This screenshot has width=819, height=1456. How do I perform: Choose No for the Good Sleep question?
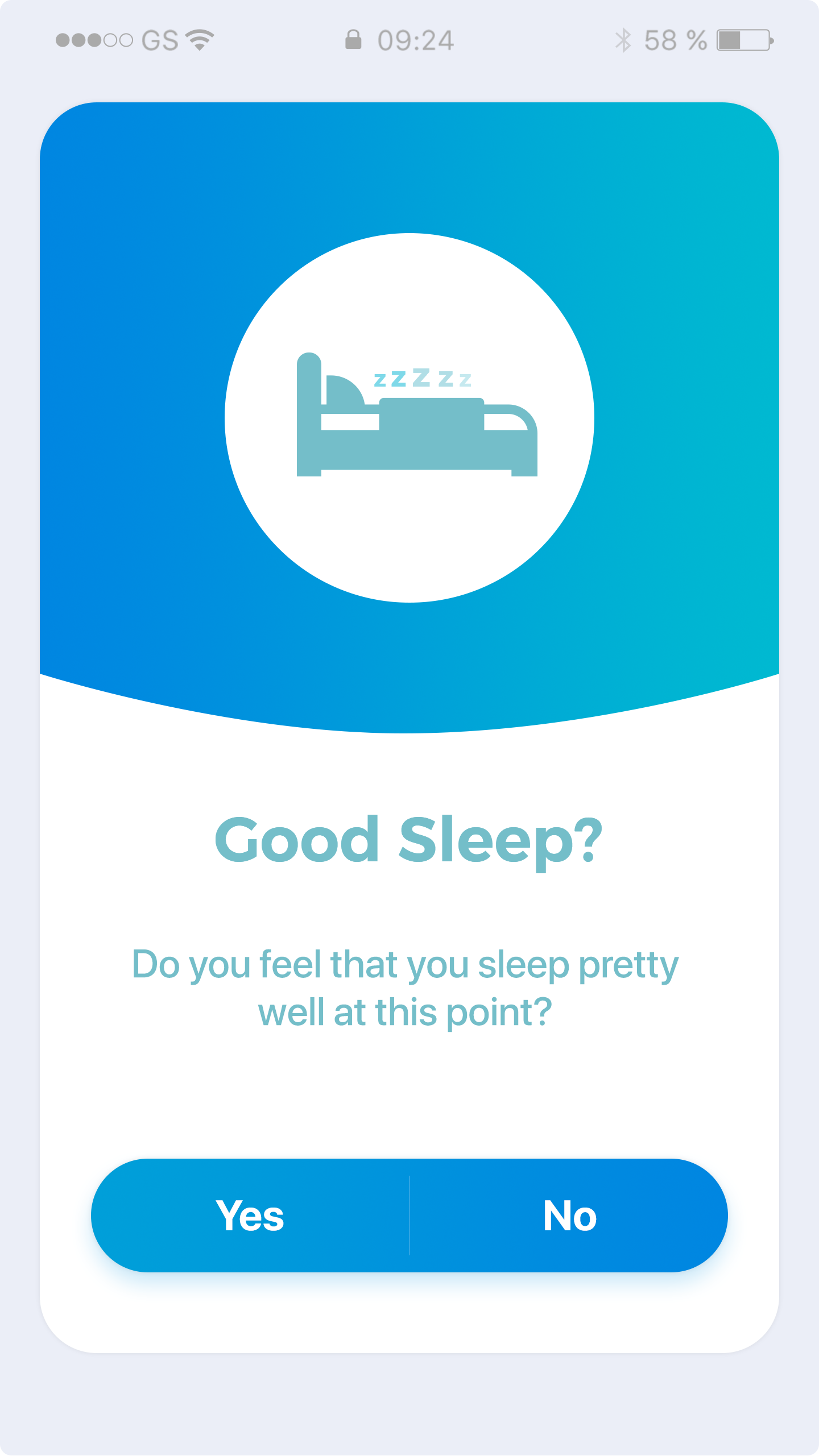[569, 1216]
